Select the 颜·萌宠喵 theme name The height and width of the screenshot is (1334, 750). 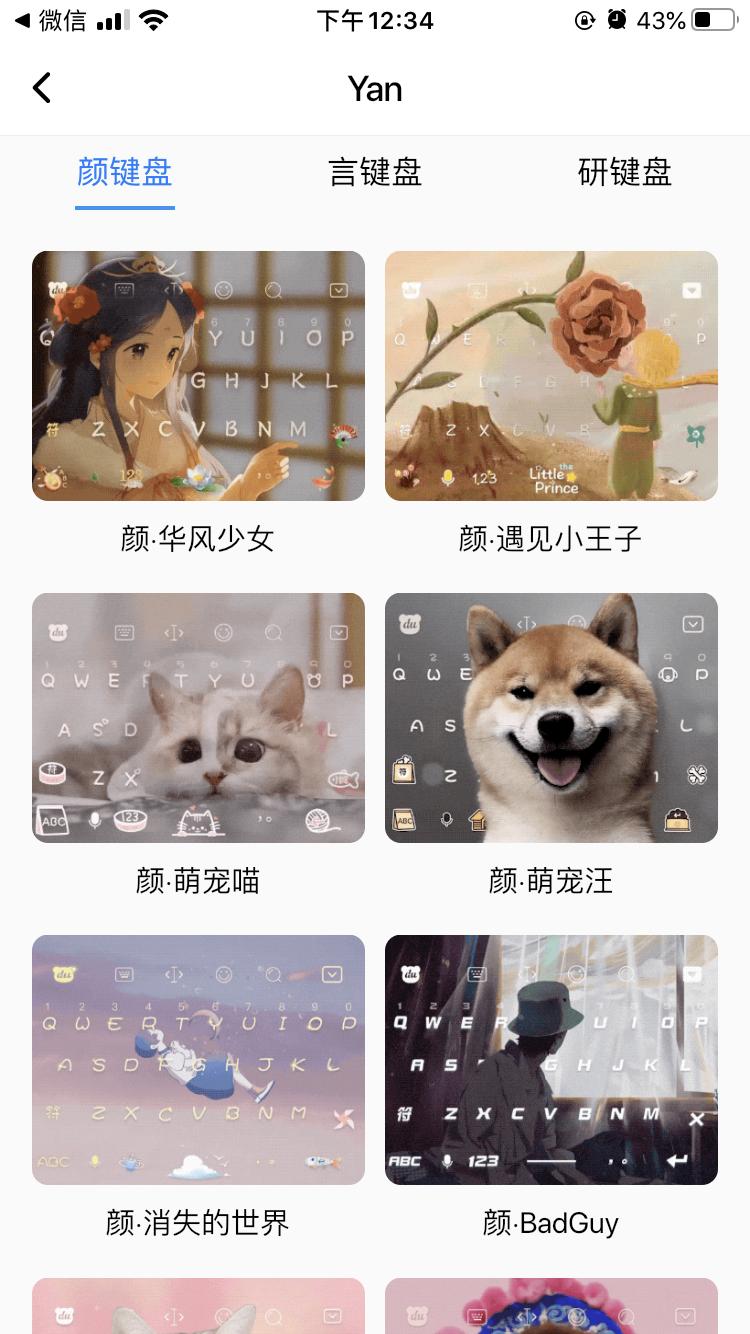coord(199,881)
